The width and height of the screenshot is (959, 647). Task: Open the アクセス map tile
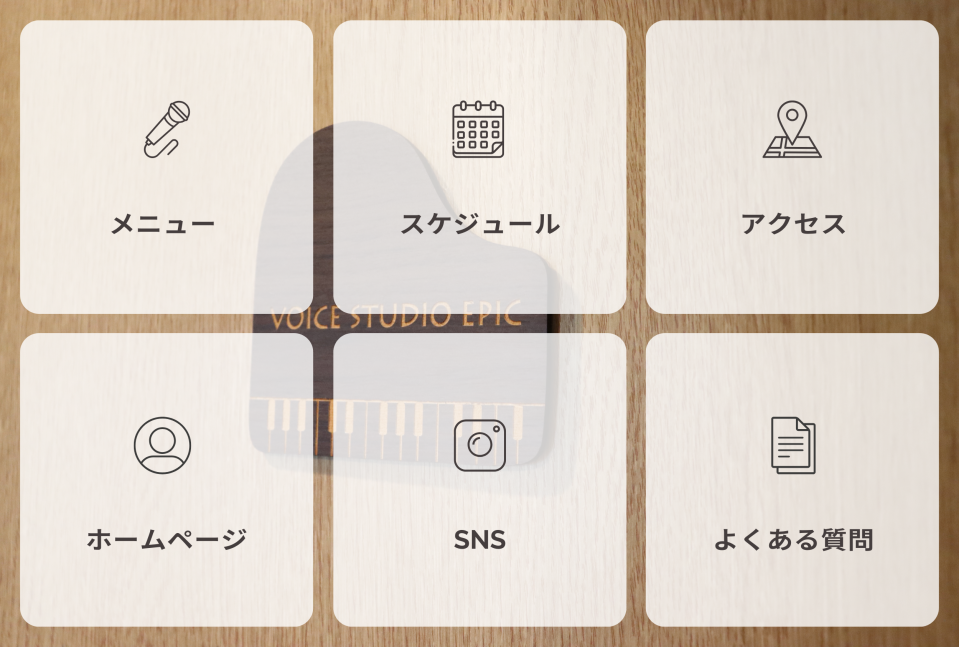pos(792,167)
